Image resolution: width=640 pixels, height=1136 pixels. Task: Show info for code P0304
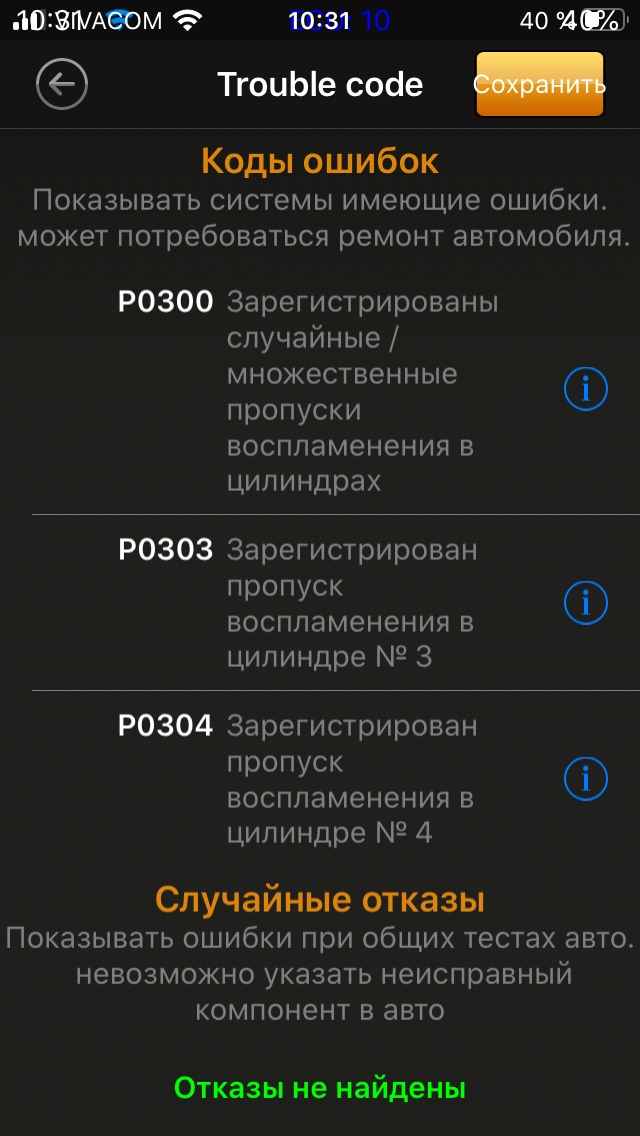click(586, 778)
